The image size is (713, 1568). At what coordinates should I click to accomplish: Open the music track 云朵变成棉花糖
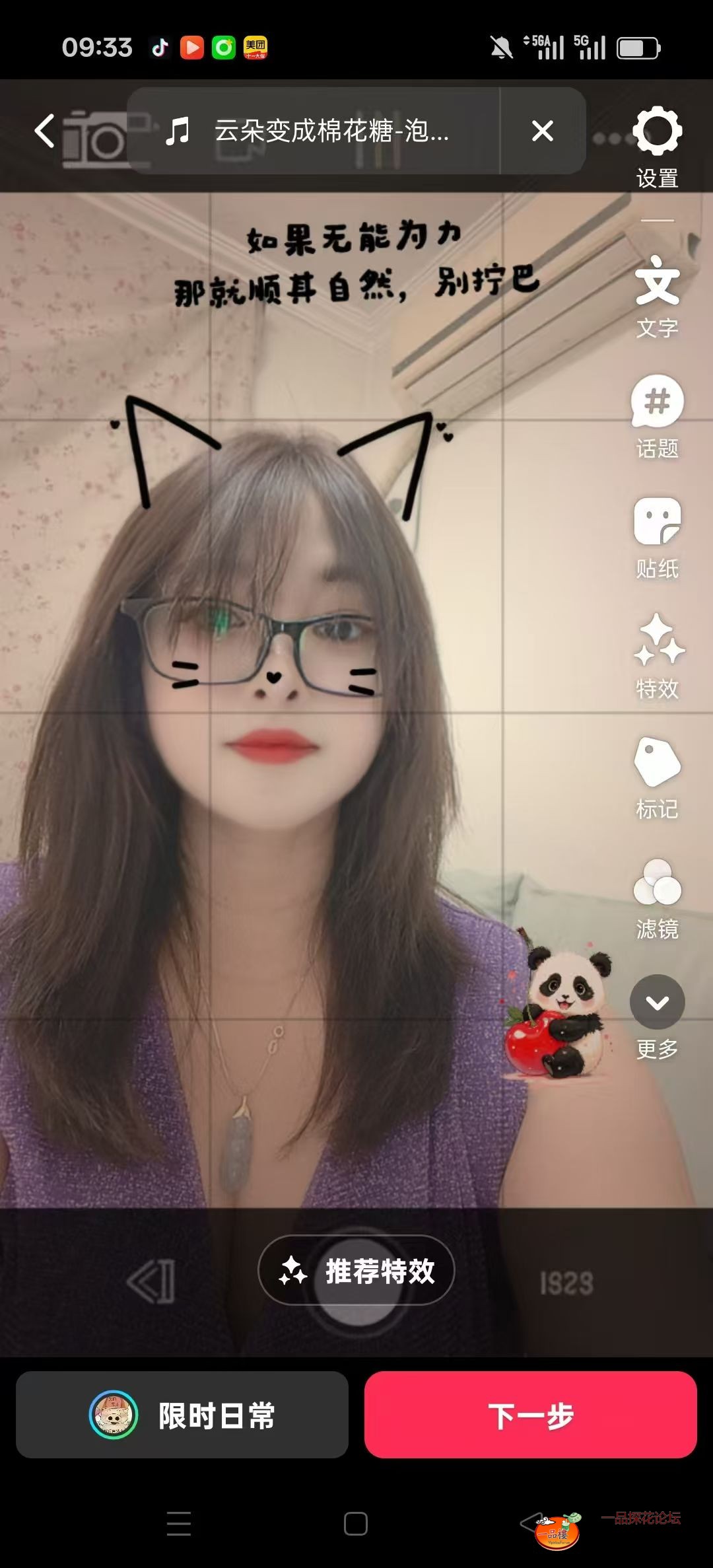[317, 131]
